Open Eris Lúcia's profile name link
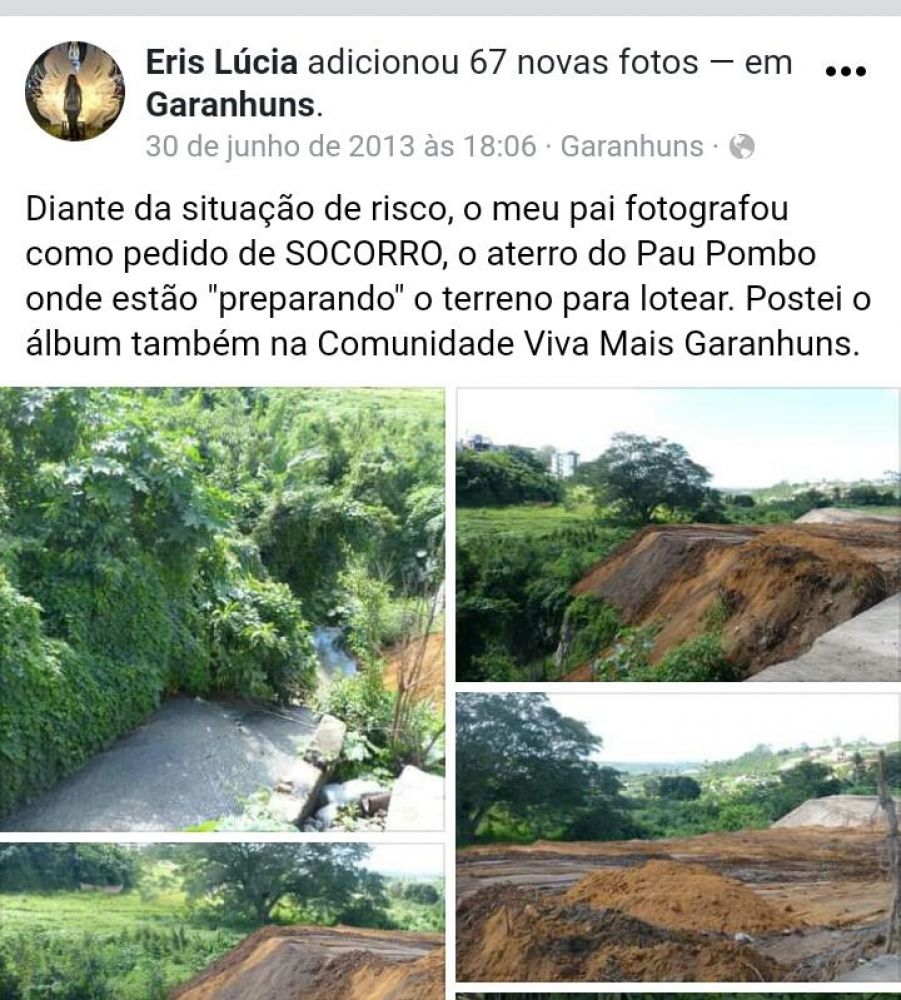The image size is (901, 1000). click(x=221, y=62)
